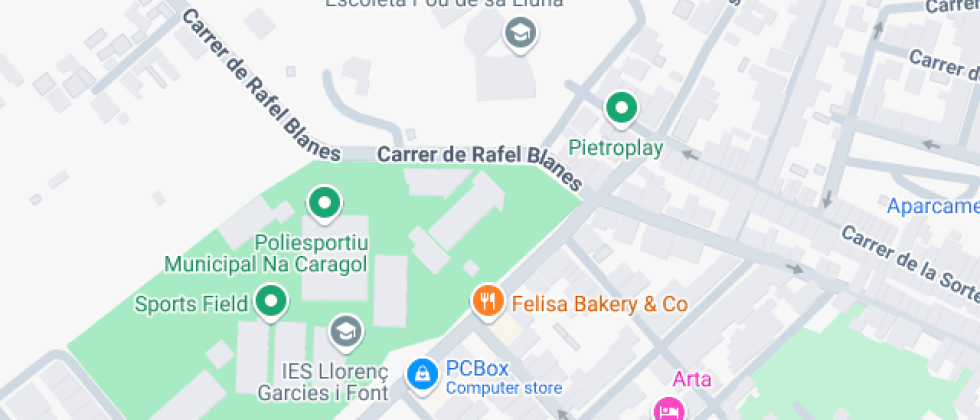Tap the Escoleta Pou de sa Lluna pin
This screenshot has height=420, width=980.
(520, 36)
